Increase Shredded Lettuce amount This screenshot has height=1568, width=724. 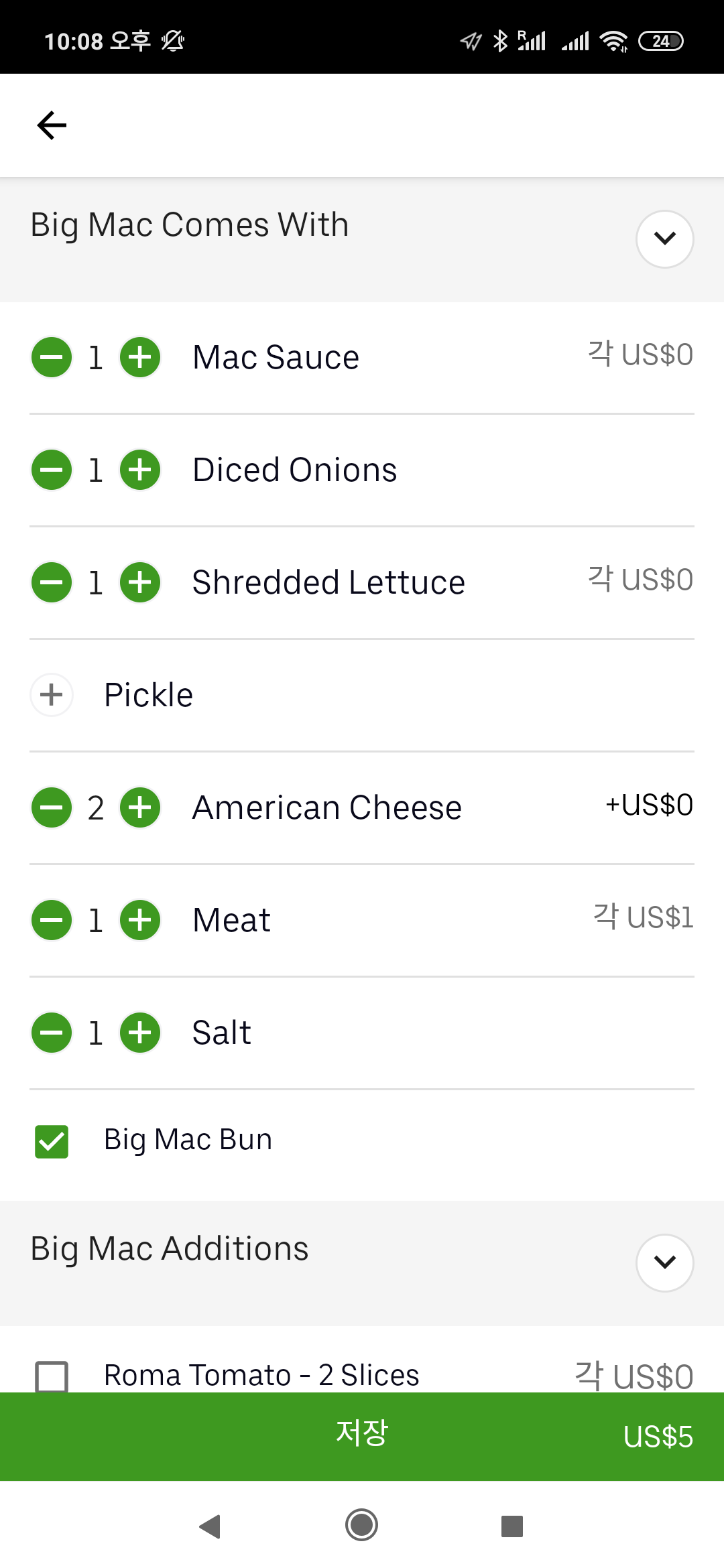point(140,582)
